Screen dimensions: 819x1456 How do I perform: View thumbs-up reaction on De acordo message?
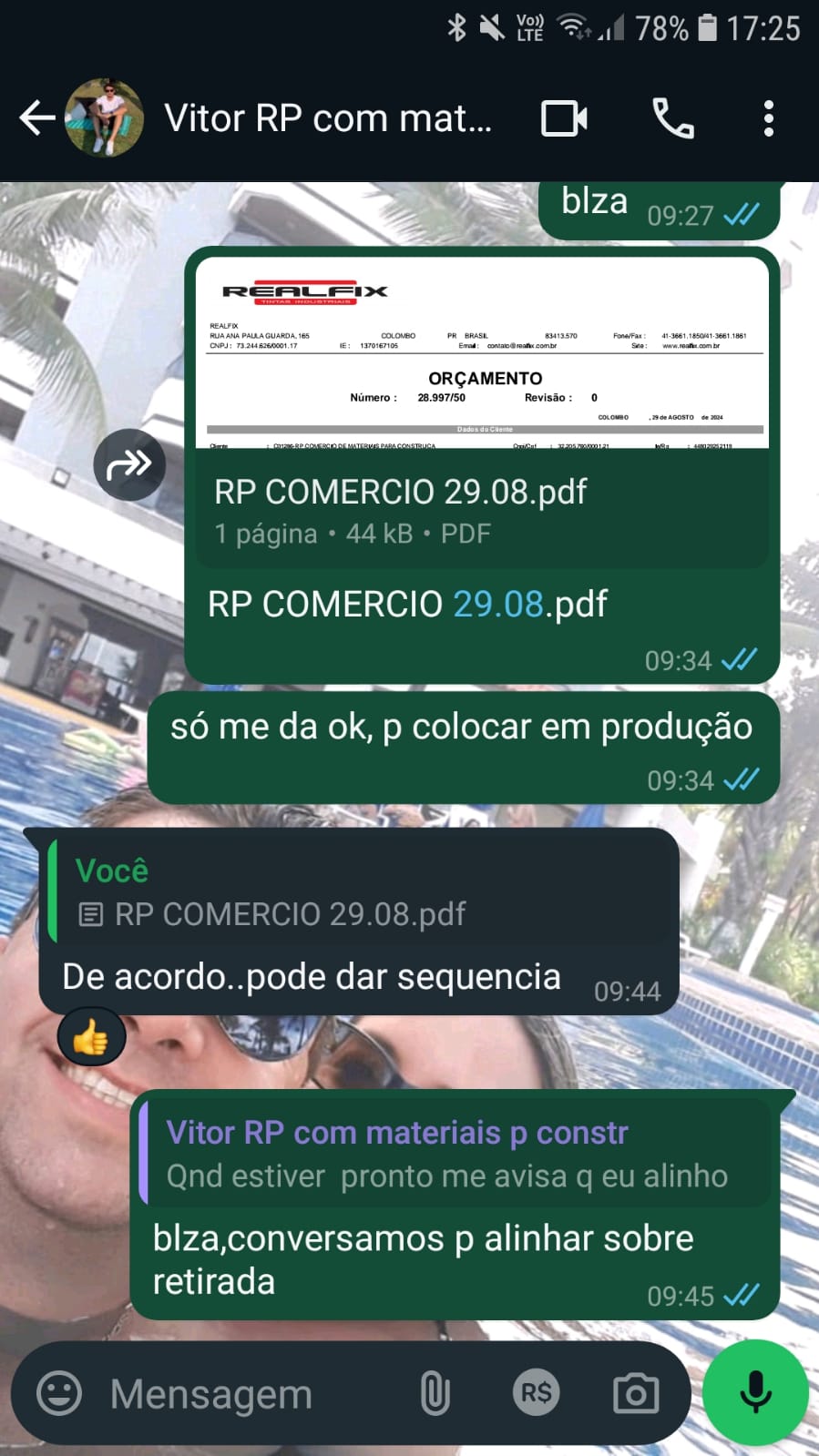coord(91,1037)
